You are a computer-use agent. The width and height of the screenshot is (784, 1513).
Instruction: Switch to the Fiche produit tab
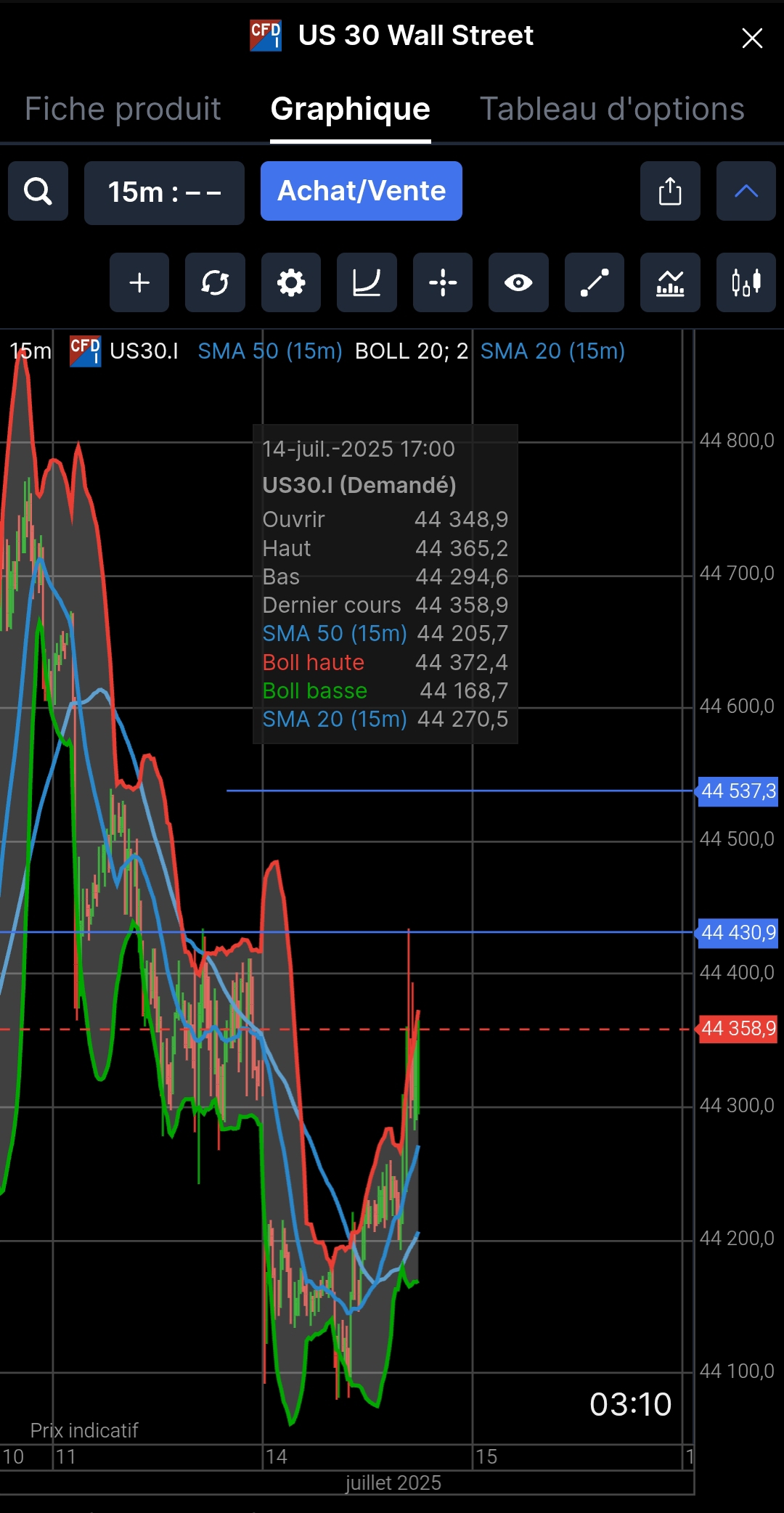(x=123, y=109)
